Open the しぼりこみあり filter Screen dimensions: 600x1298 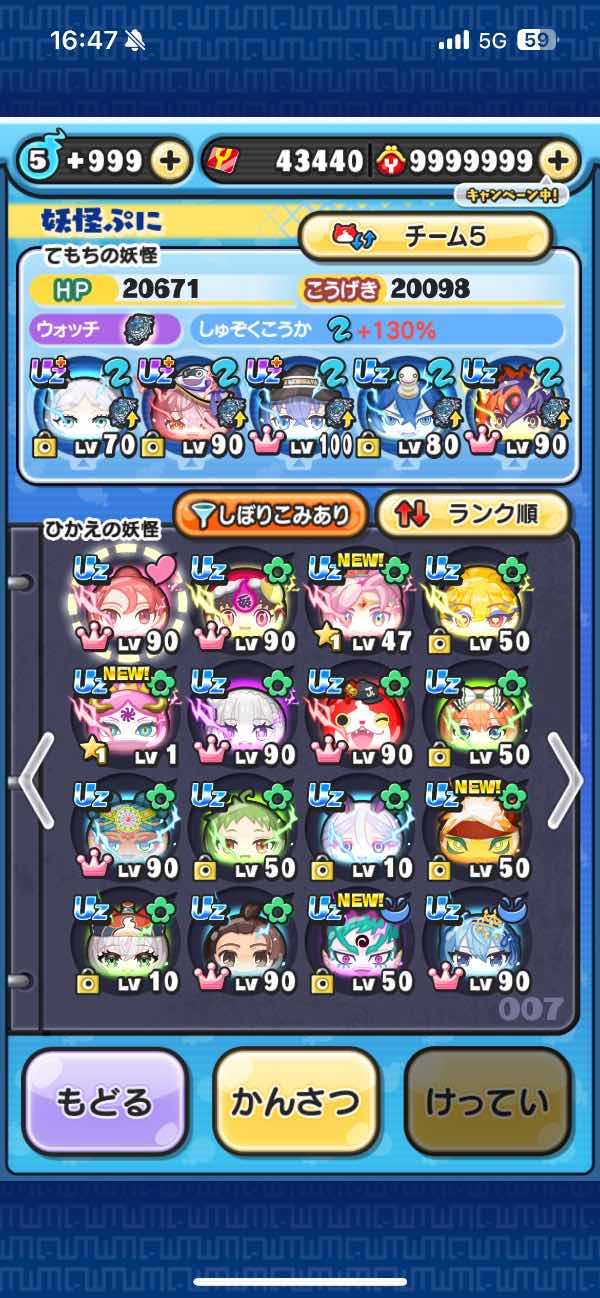(x=272, y=515)
